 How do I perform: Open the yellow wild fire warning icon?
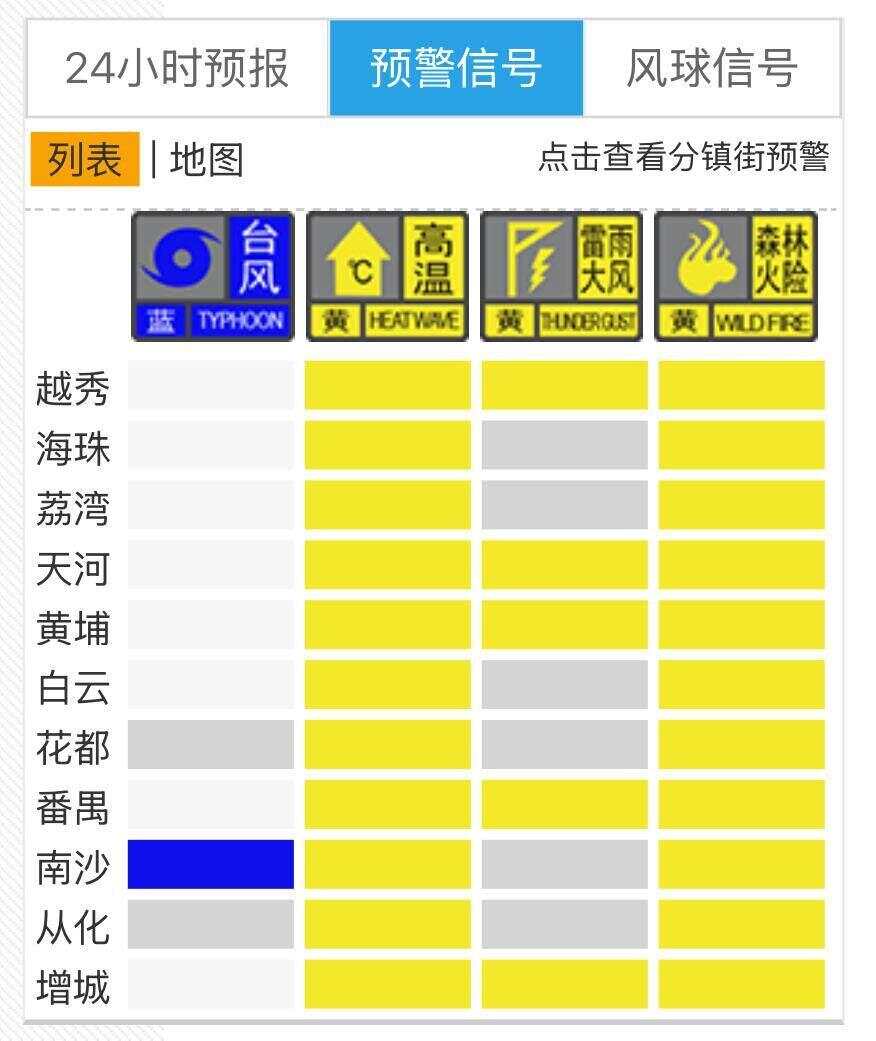[736, 276]
